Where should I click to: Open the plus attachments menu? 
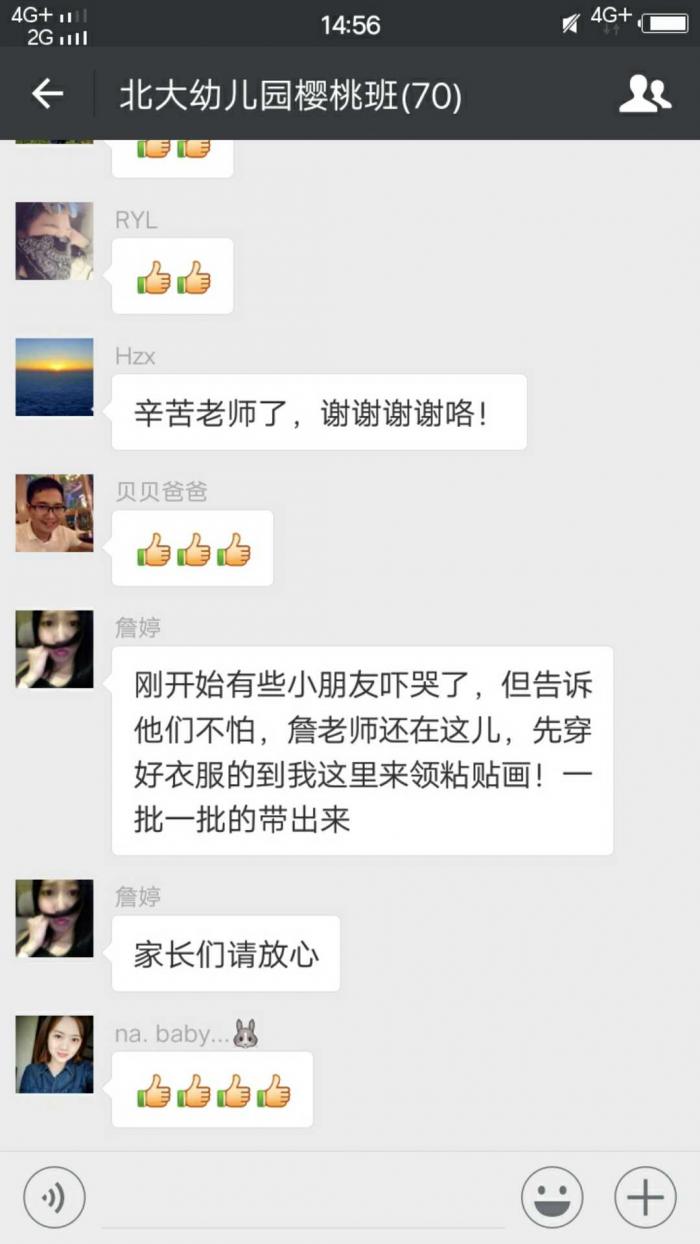pyautogui.click(x=645, y=1196)
